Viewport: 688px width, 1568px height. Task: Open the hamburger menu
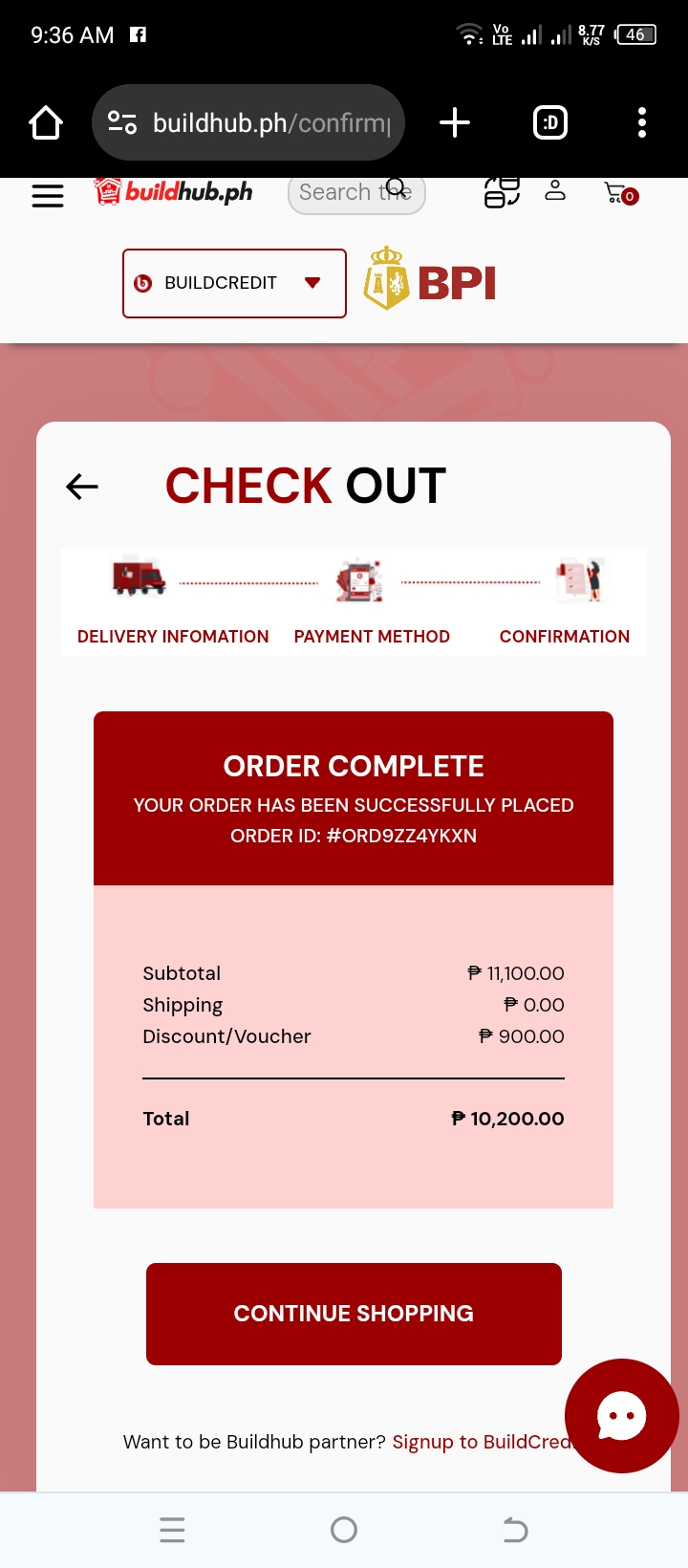[48, 195]
